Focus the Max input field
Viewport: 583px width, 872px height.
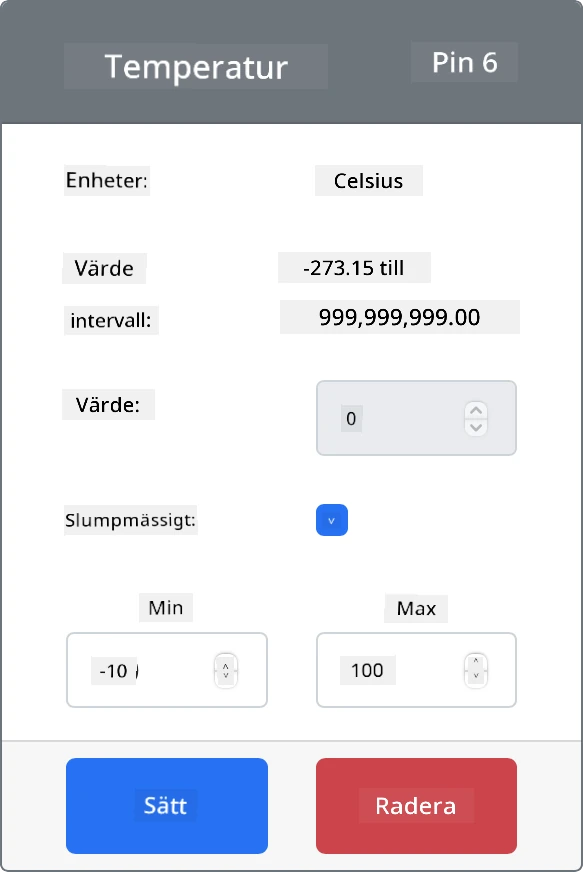(x=416, y=670)
